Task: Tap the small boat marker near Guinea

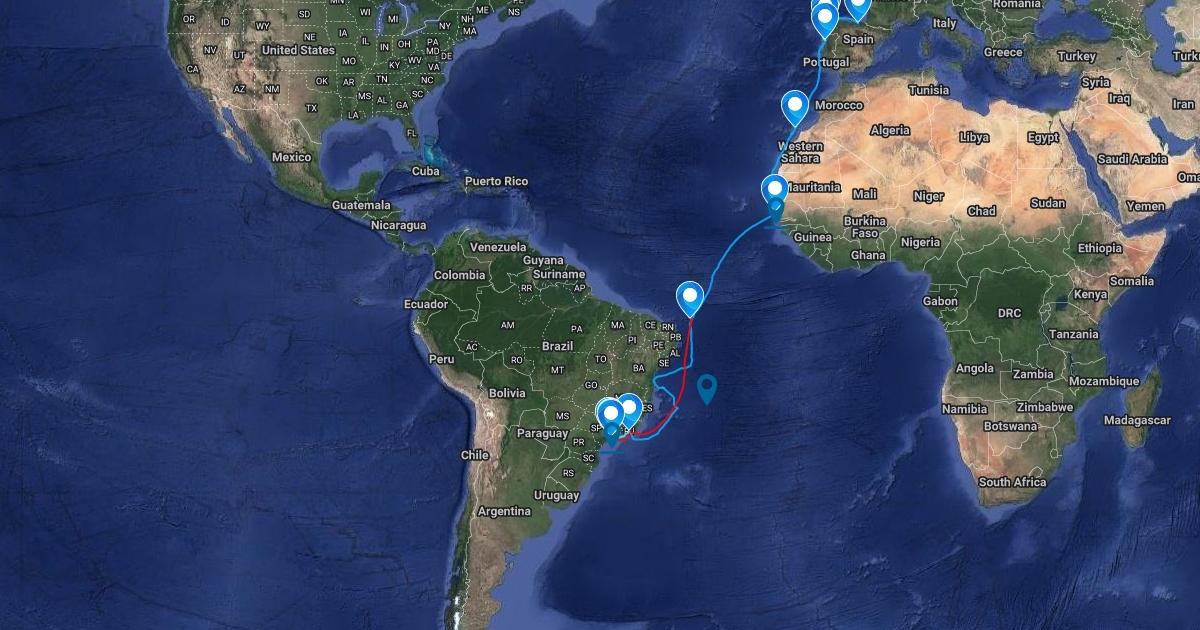Action: coord(777,211)
